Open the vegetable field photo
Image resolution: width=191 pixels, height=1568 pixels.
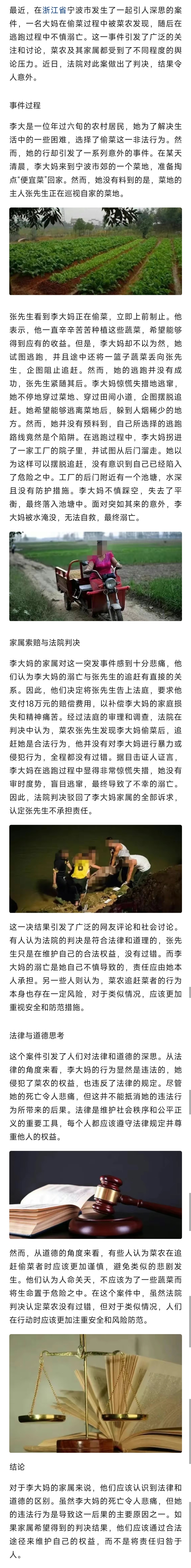tap(95, 251)
